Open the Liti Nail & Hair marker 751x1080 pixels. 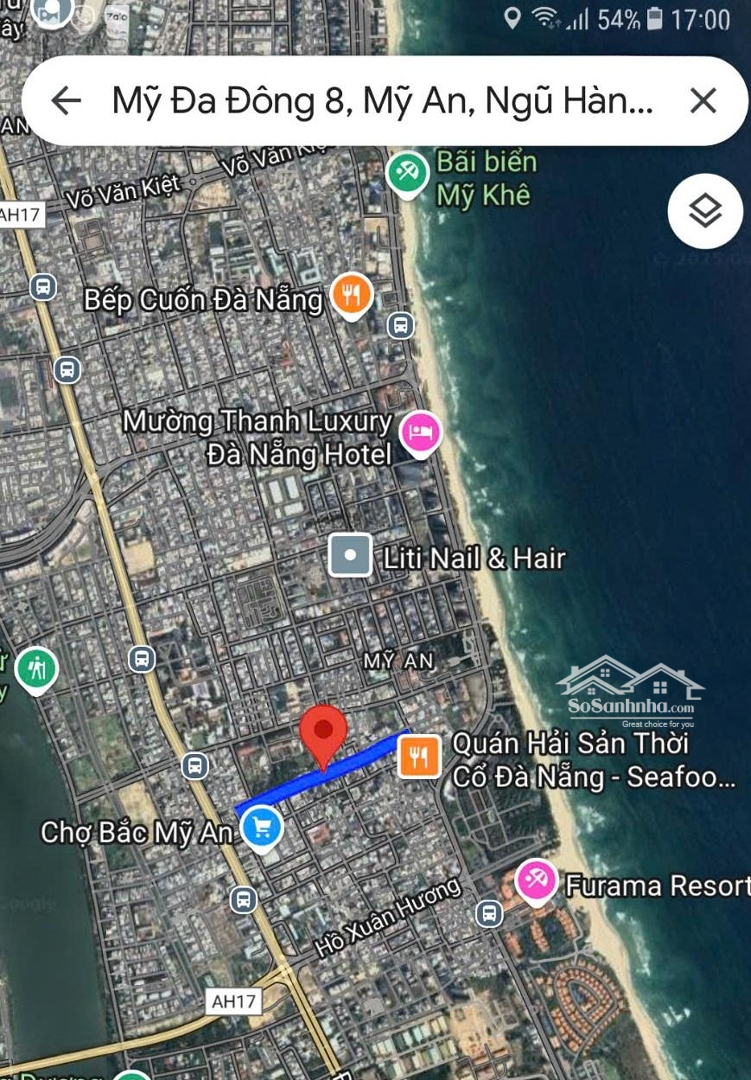351,556
